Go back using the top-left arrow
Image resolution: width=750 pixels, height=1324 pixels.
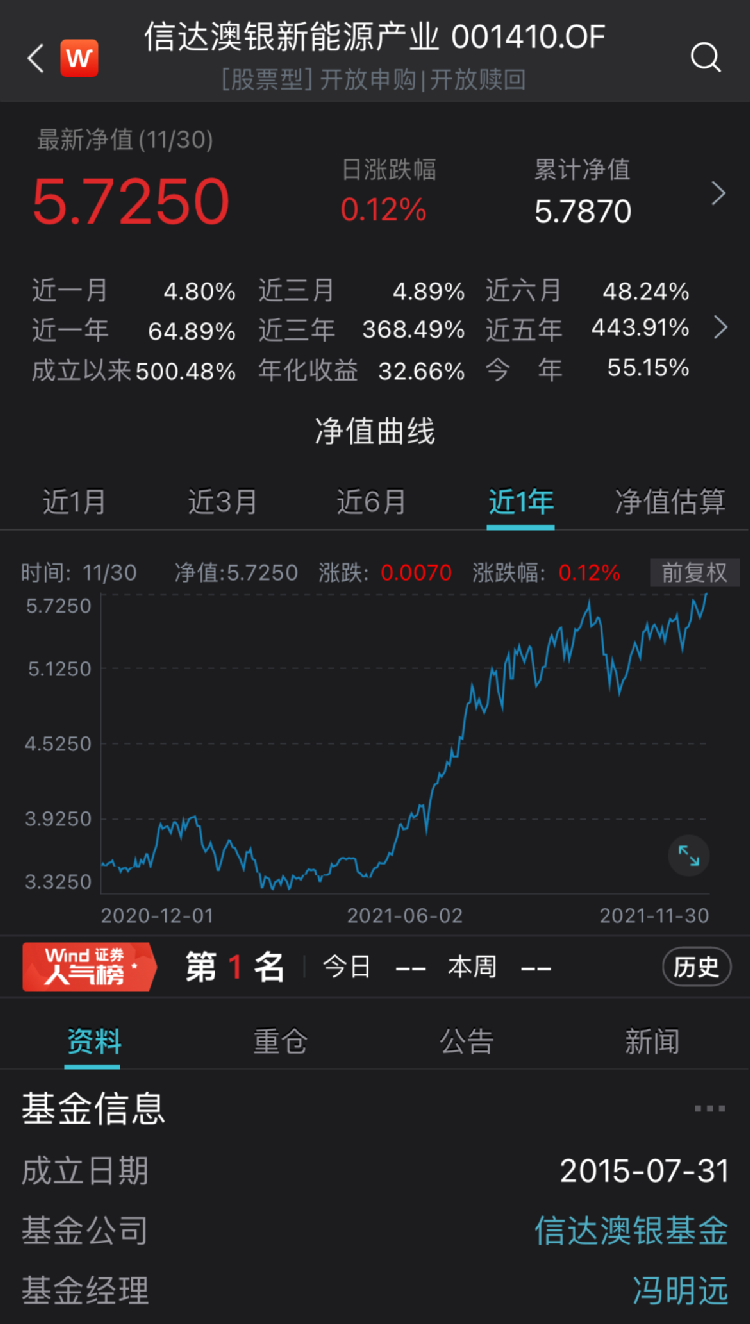[36, 58]
